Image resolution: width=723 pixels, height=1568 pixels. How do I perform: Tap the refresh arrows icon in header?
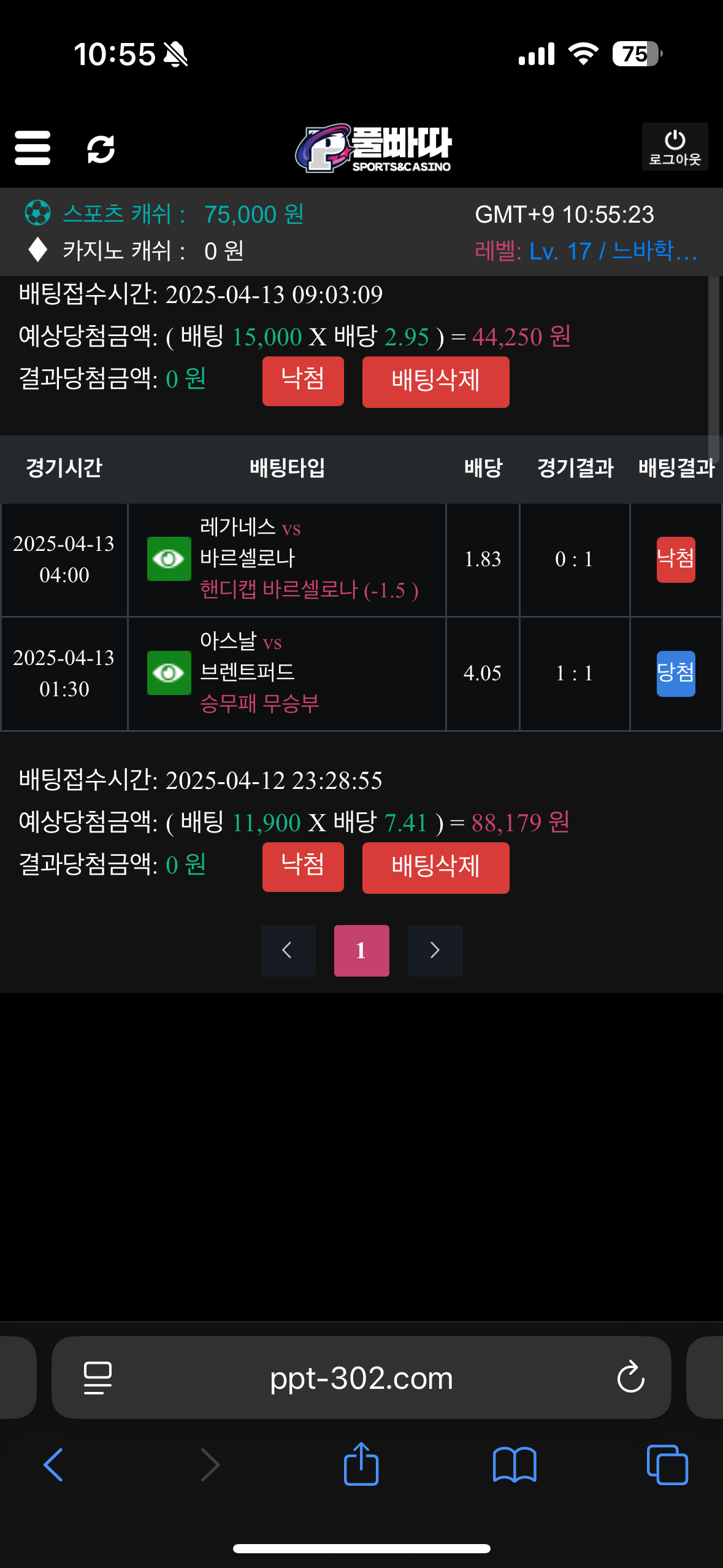click(101, 149)
